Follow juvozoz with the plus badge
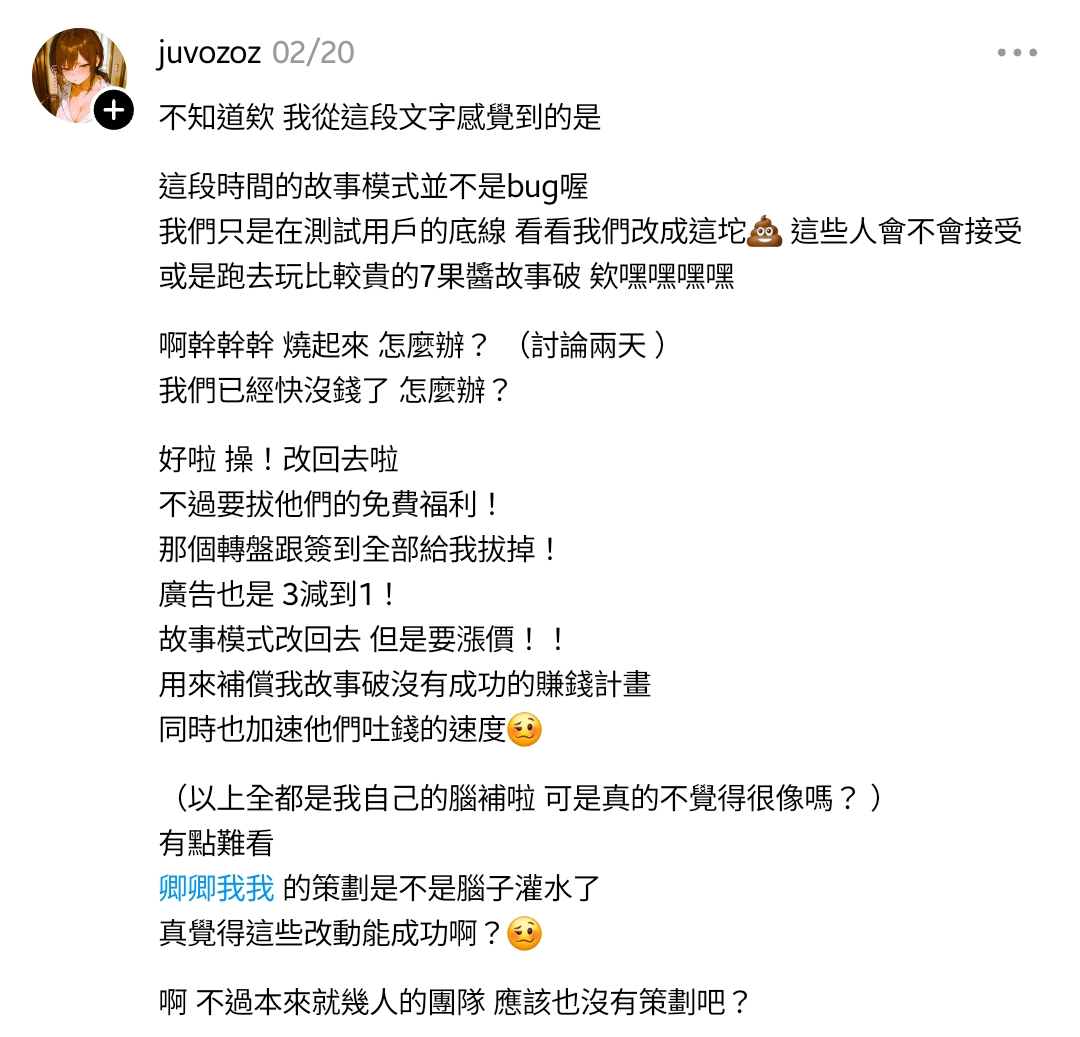The height and width of the screenshot is (1037, 1080). (114, 110)
